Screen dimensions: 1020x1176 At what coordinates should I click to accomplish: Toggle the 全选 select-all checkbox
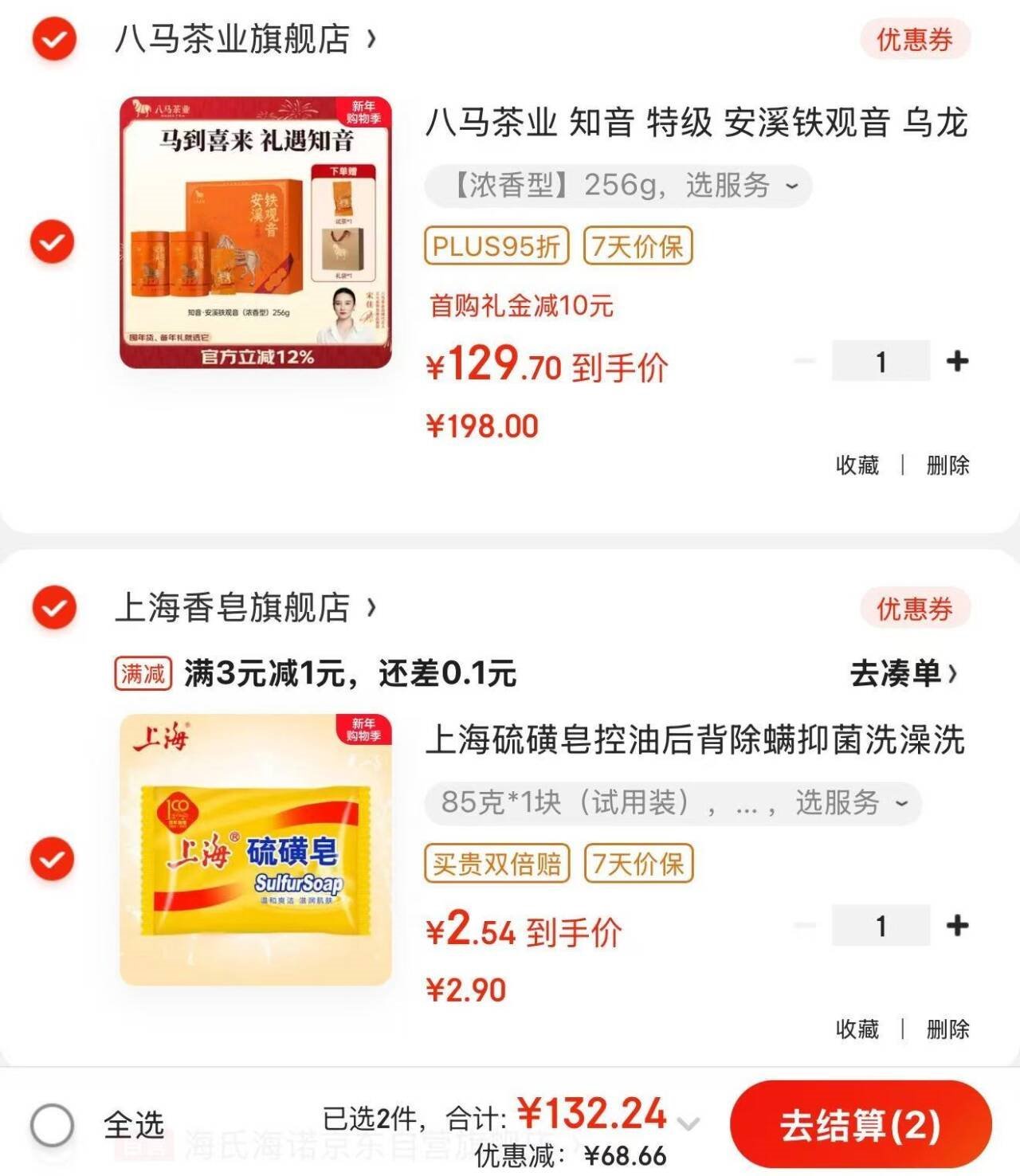(53, 1124)
